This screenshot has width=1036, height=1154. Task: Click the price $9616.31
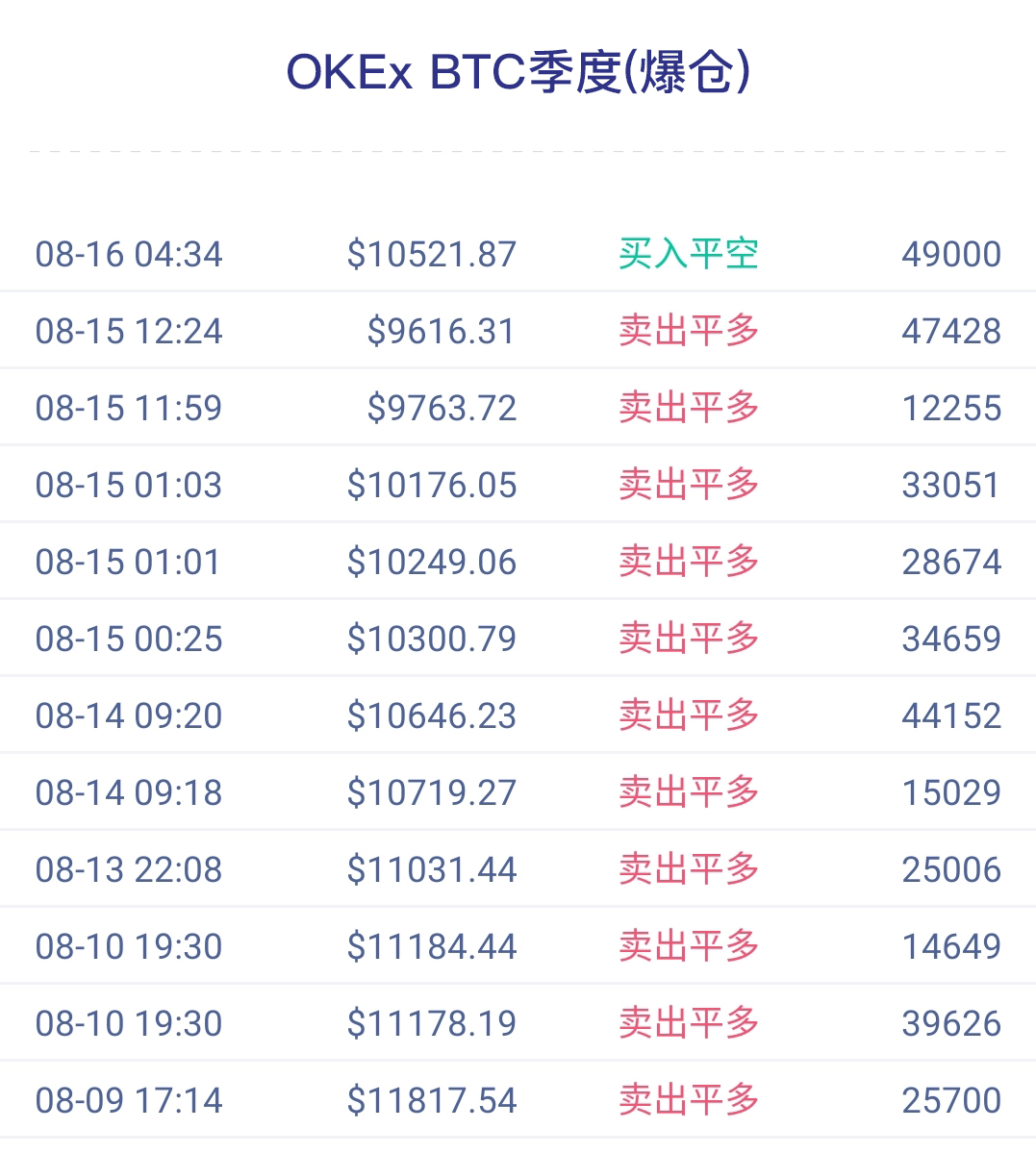tap(435, 330)
